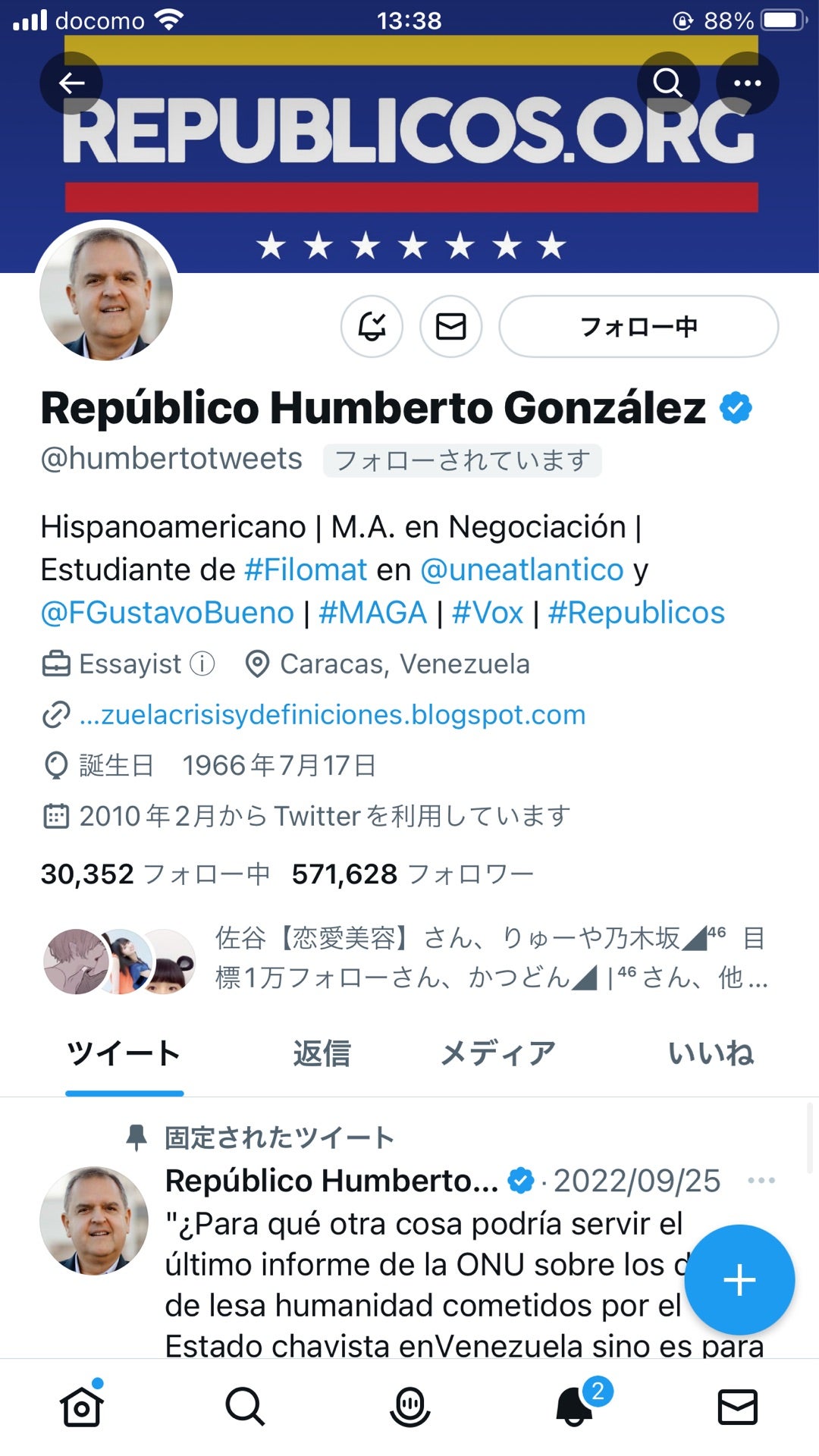Search this profile with the magnifier icon

[668, 83]
